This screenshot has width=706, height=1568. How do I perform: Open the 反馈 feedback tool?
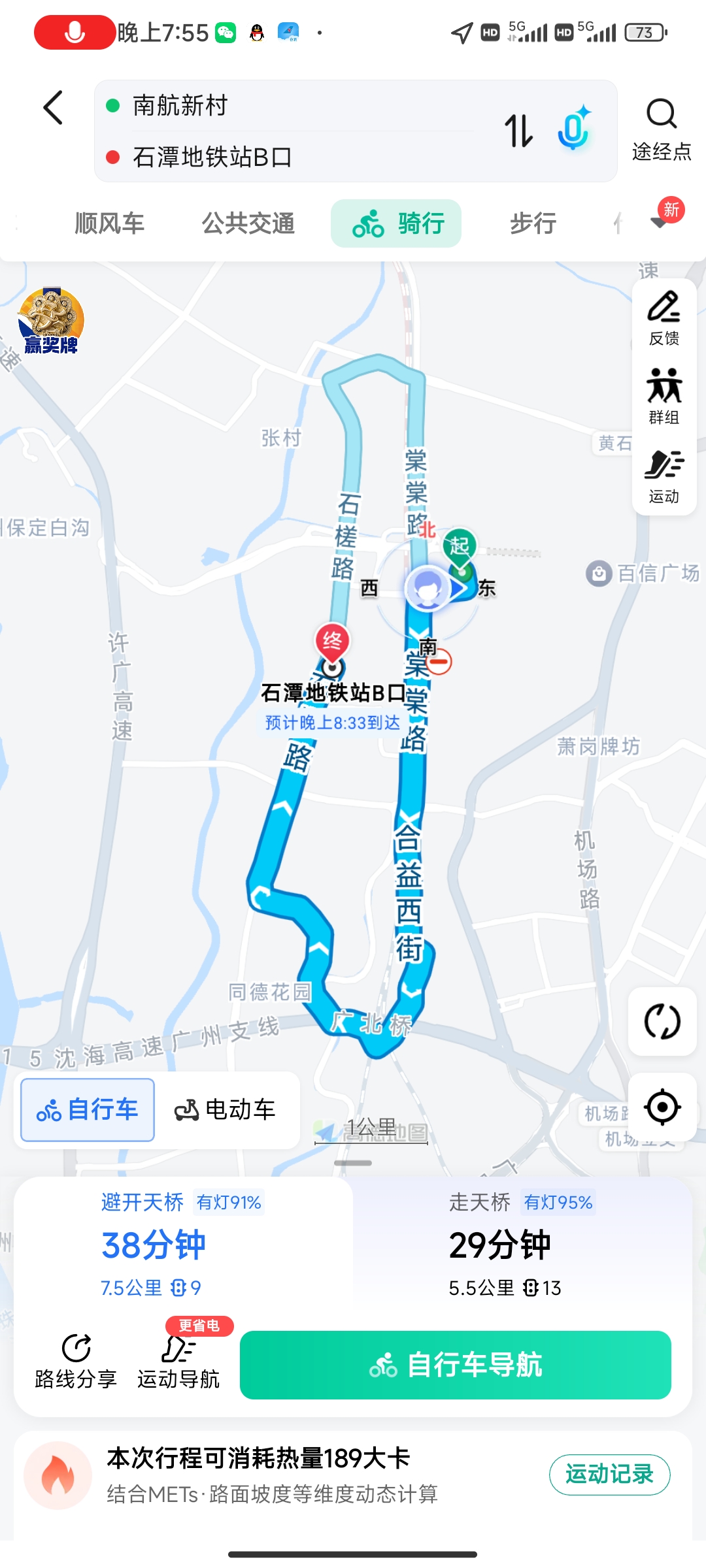[664, 318]
